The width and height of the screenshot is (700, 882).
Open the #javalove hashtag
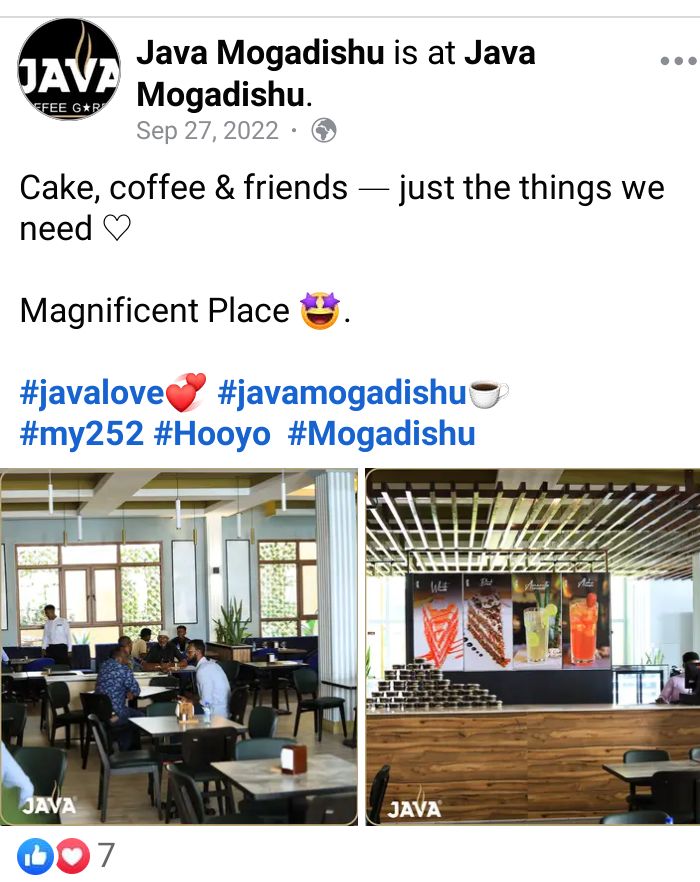click(92, 393)
